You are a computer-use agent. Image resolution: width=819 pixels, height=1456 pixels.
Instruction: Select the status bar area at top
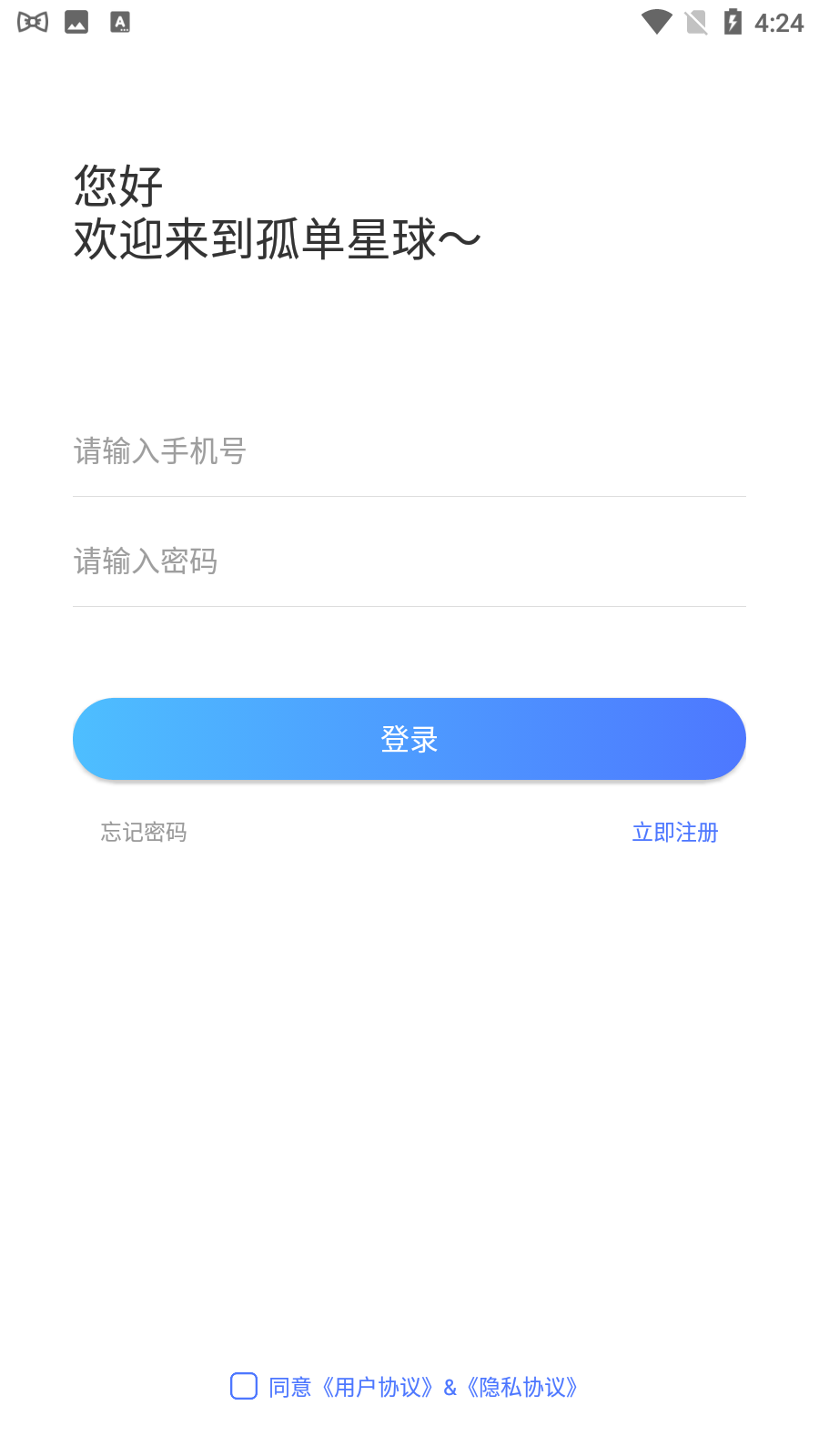pos(409,22)
